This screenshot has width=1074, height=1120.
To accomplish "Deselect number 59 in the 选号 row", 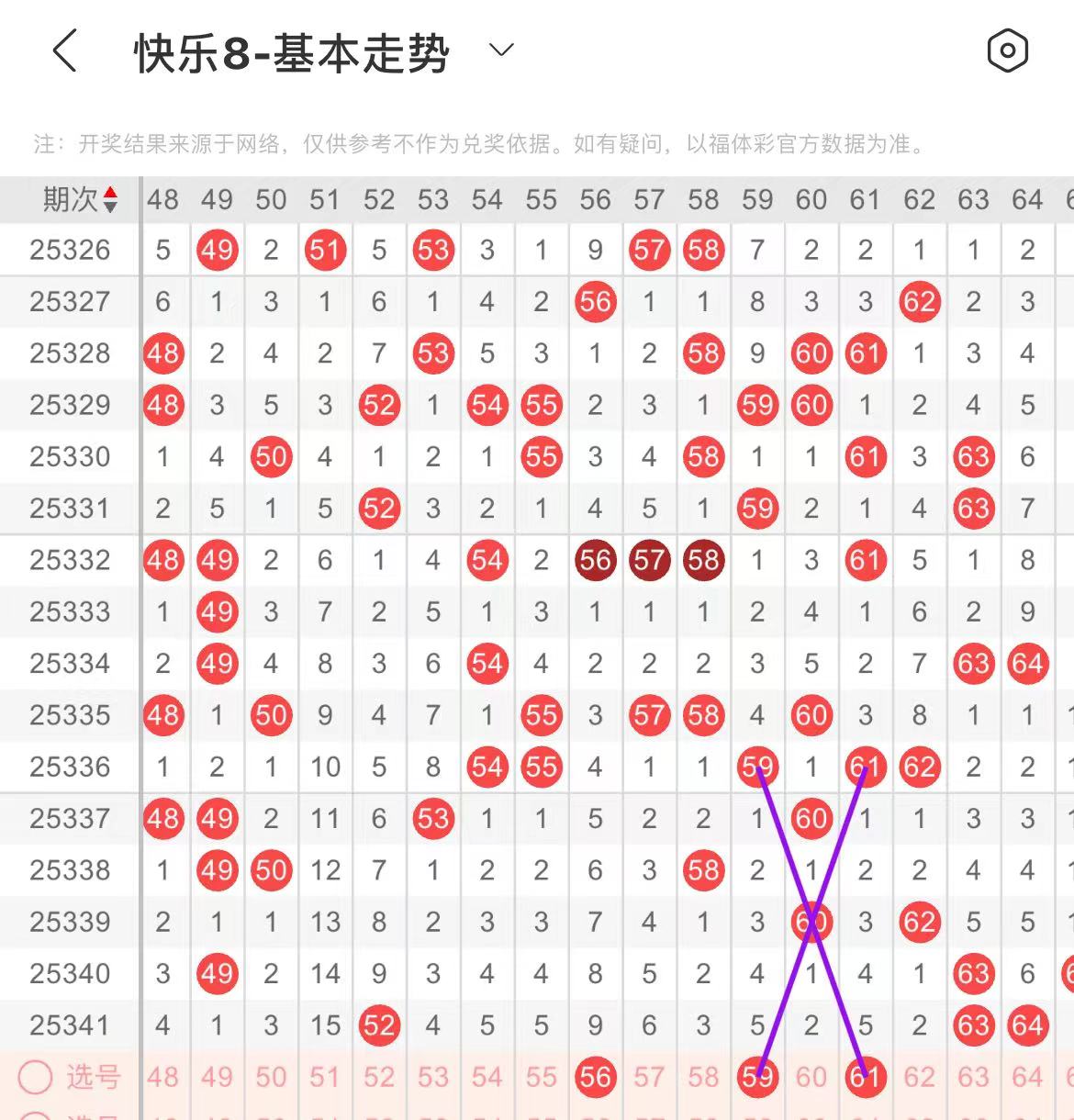I will point(757,1077).
